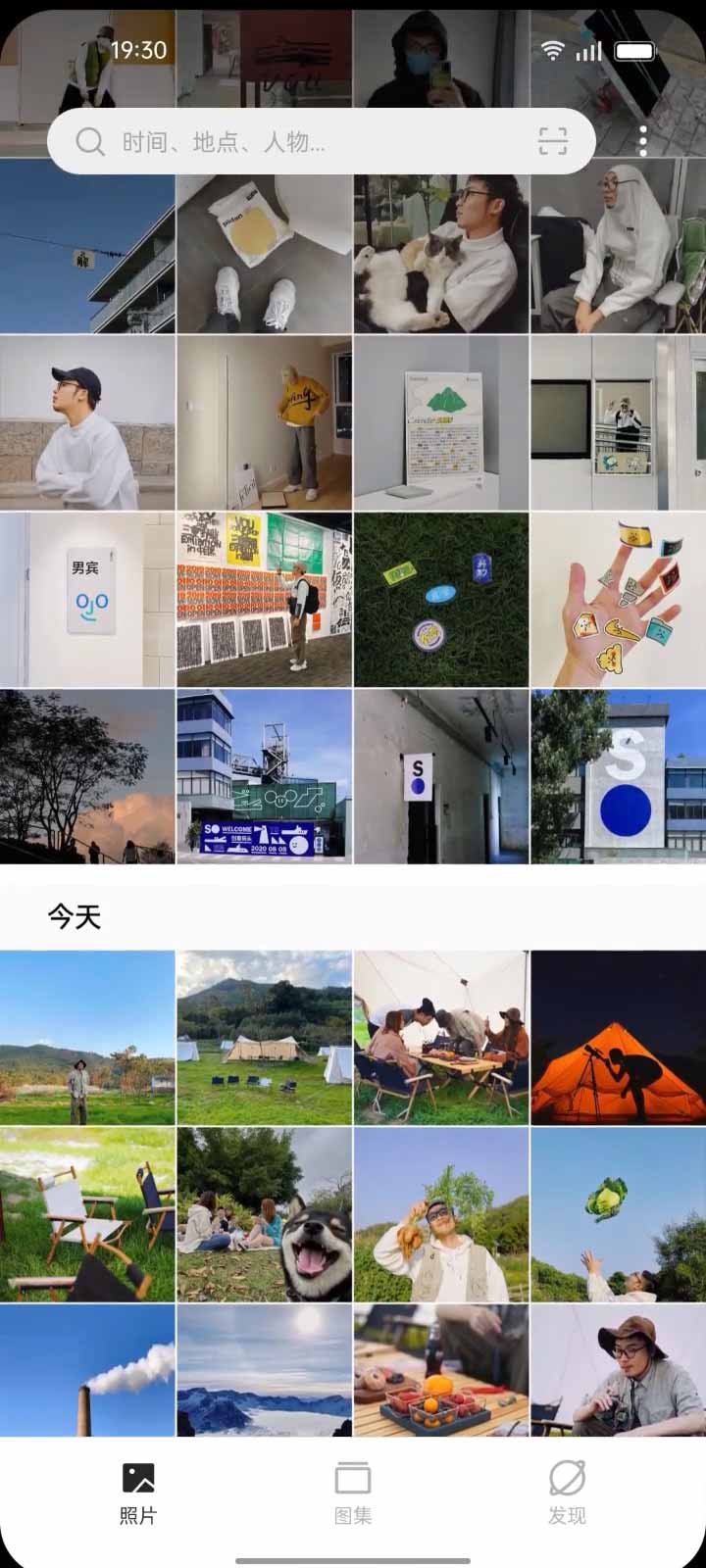Tap the scan icon in search bar
The image size is (706, 1568).
tap(553, 142)
